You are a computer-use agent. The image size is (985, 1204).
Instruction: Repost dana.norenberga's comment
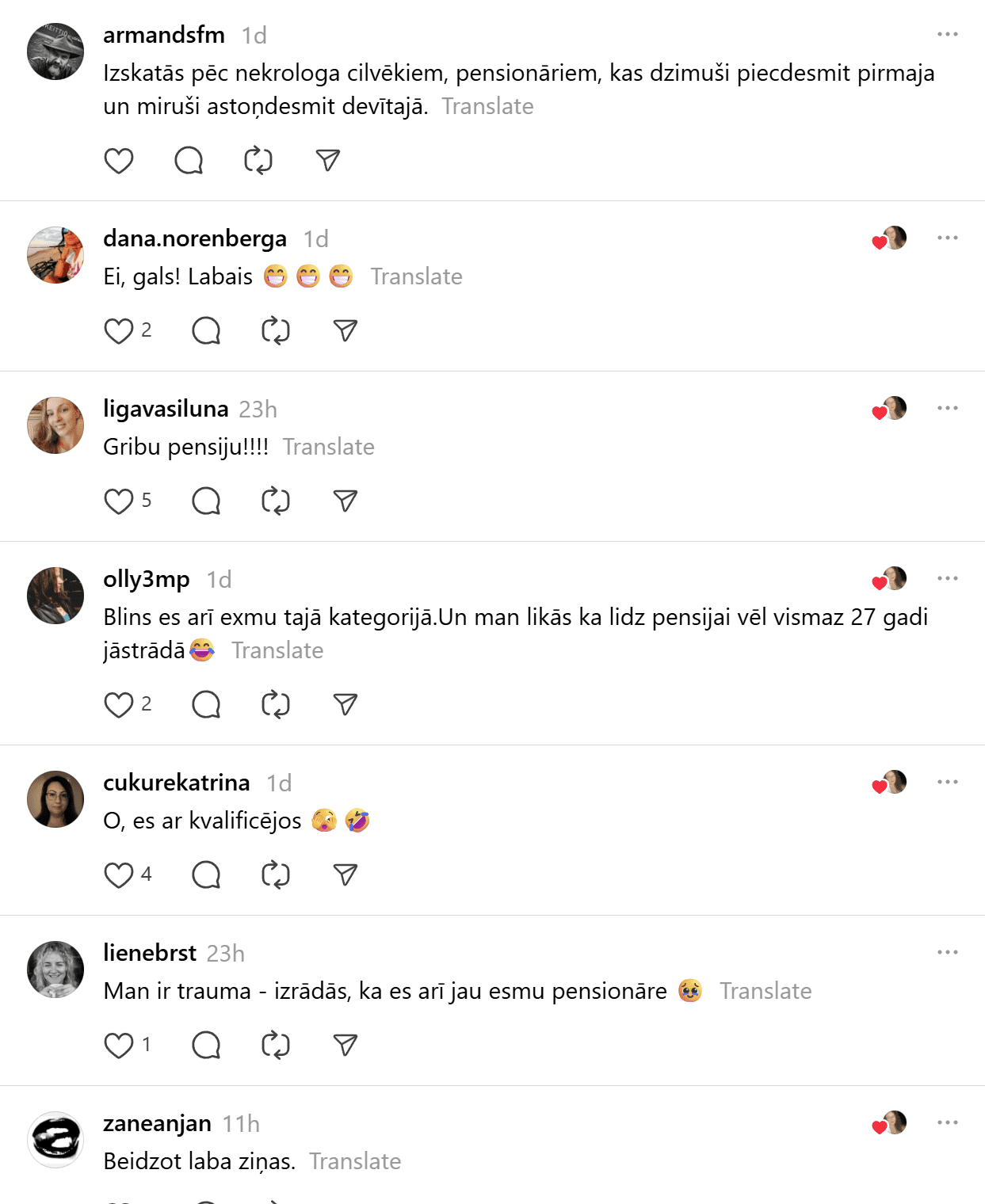[x=275, y=331]
